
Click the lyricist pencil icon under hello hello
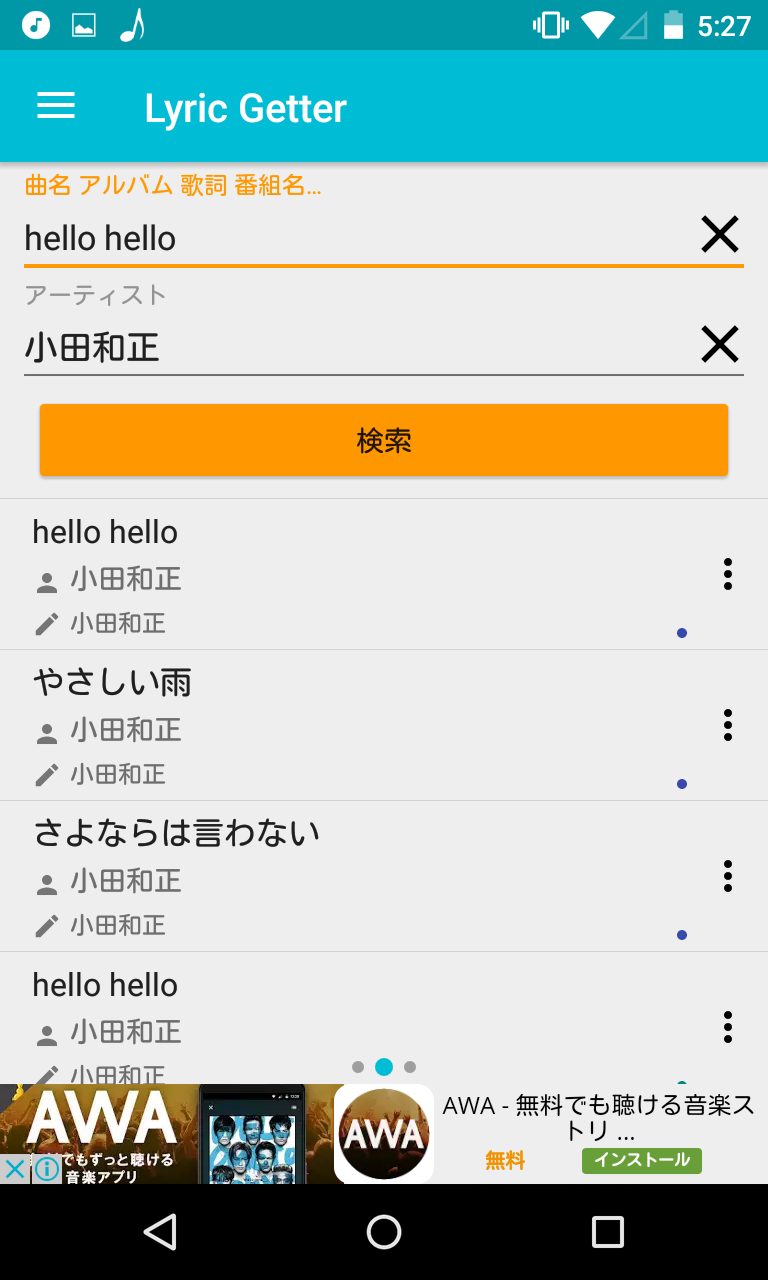(x=45, y=622)
